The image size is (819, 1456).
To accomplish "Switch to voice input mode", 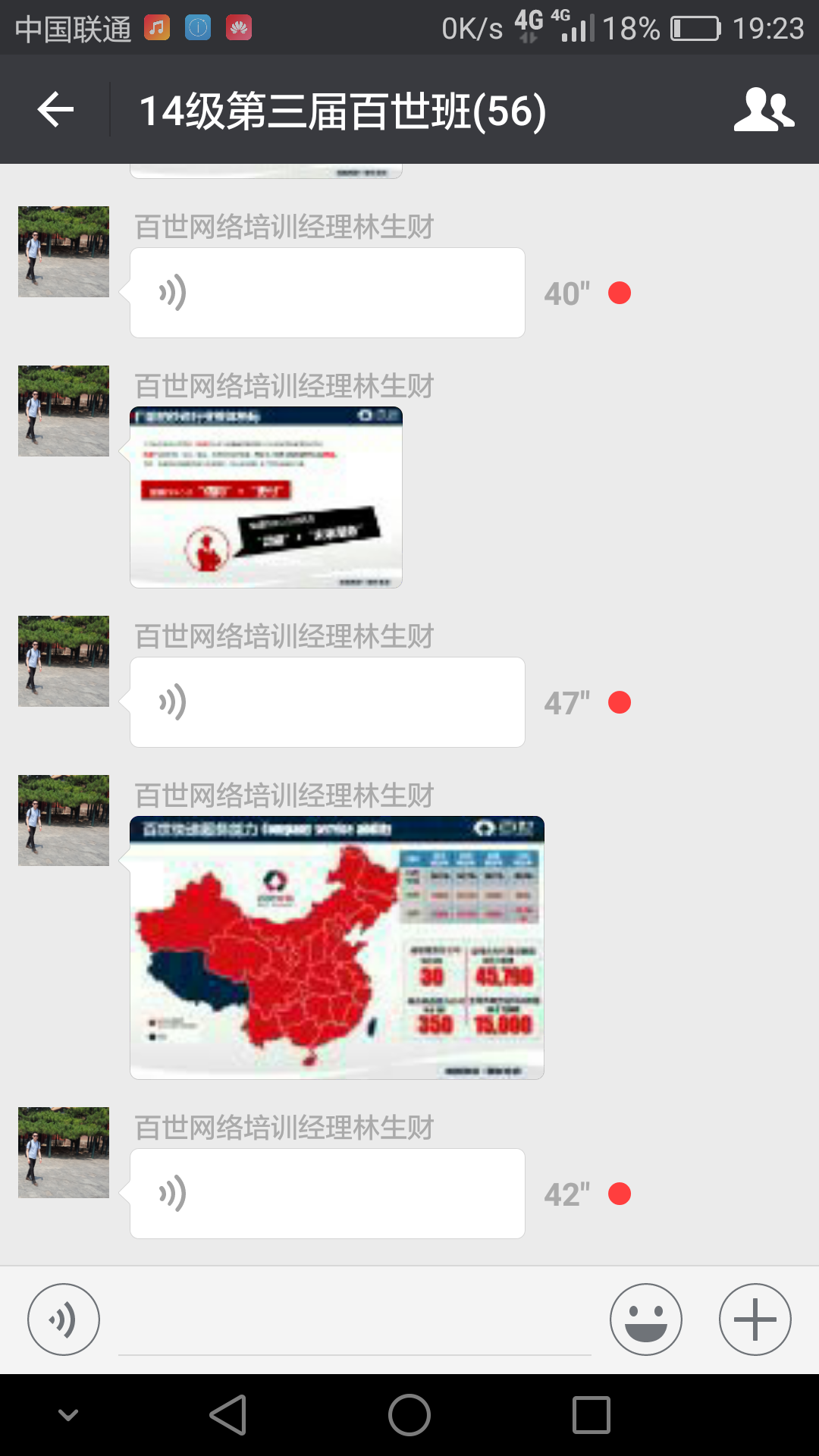I will [64, 1319].
